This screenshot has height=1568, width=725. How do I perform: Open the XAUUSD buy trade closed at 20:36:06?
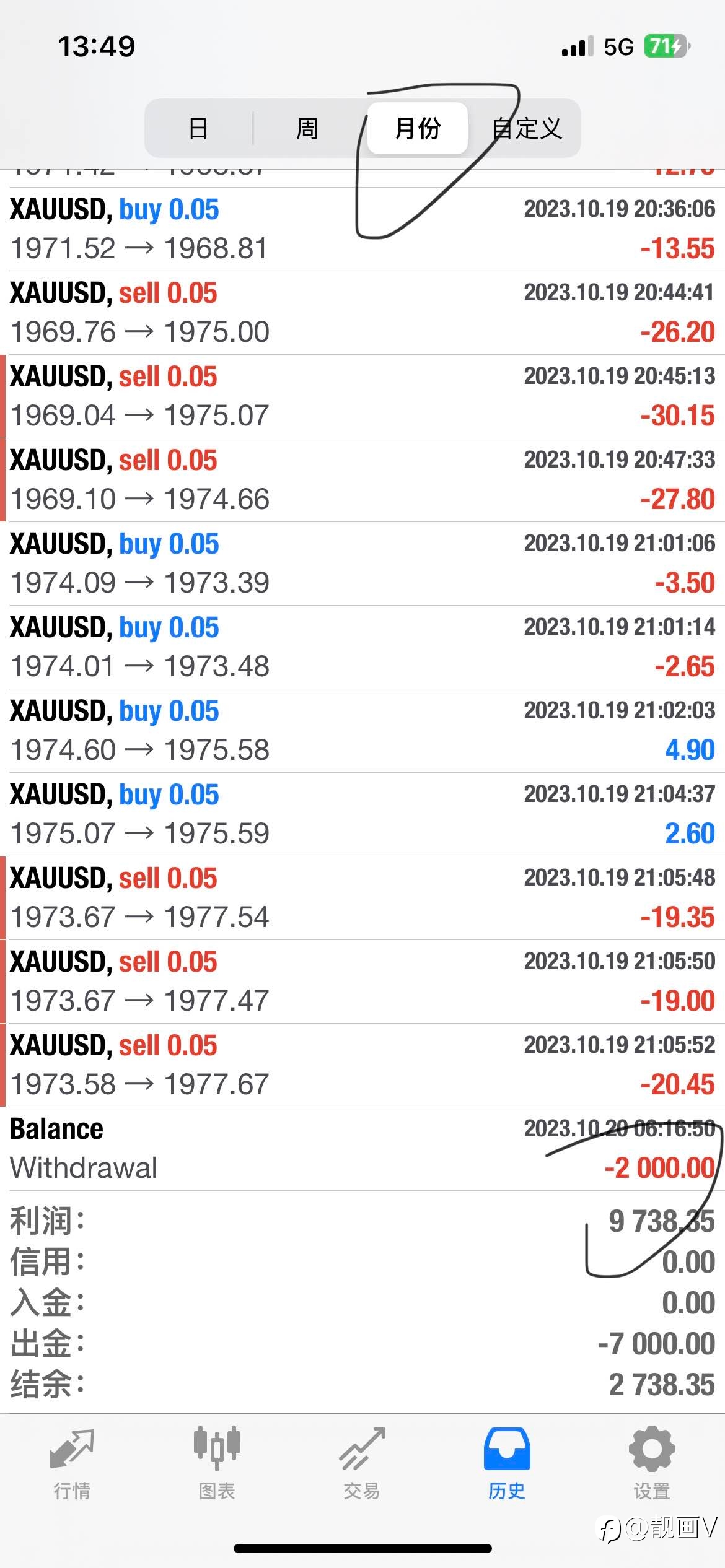click(362, 229)
